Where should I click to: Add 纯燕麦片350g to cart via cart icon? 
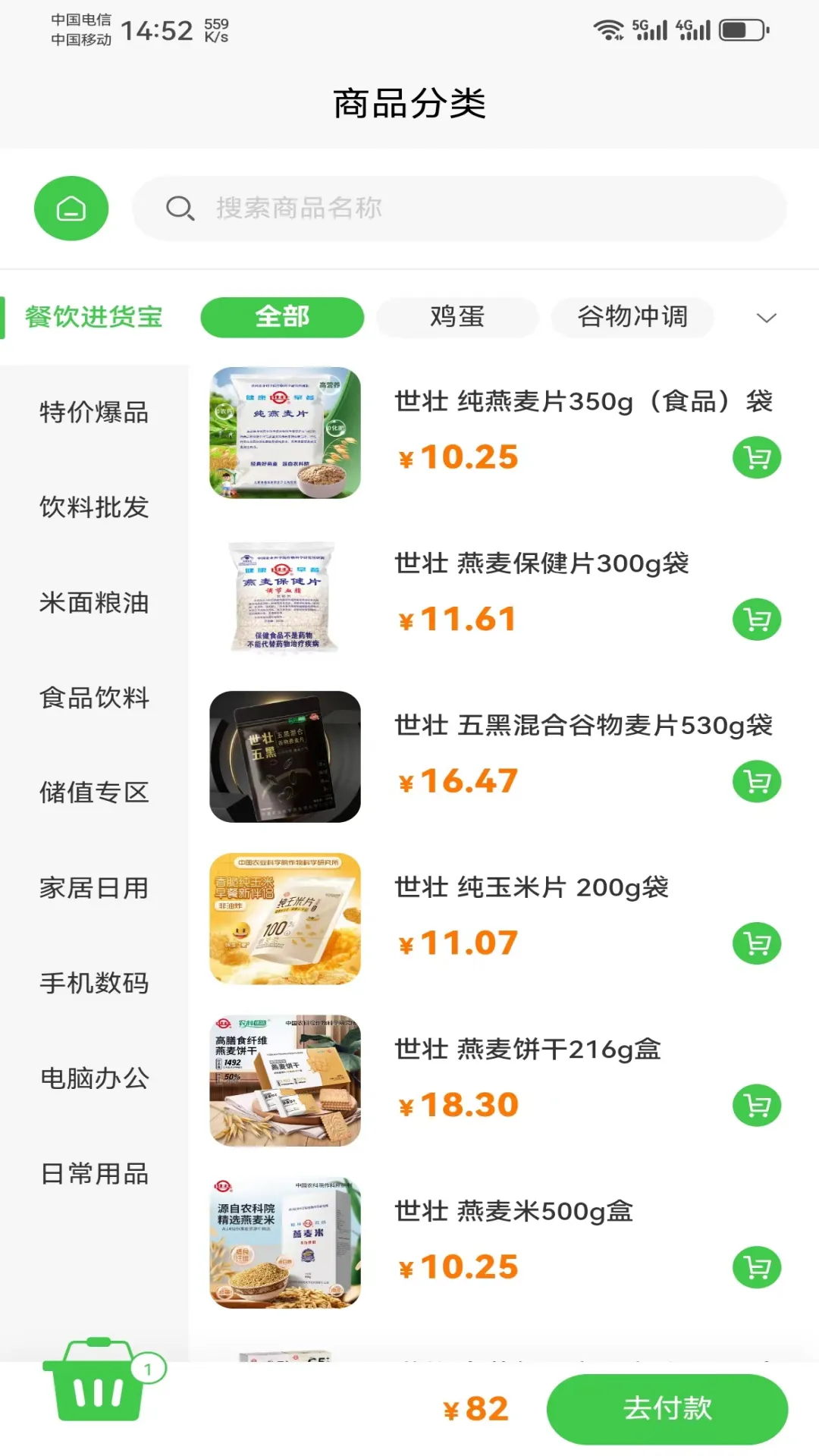point(755,457)
